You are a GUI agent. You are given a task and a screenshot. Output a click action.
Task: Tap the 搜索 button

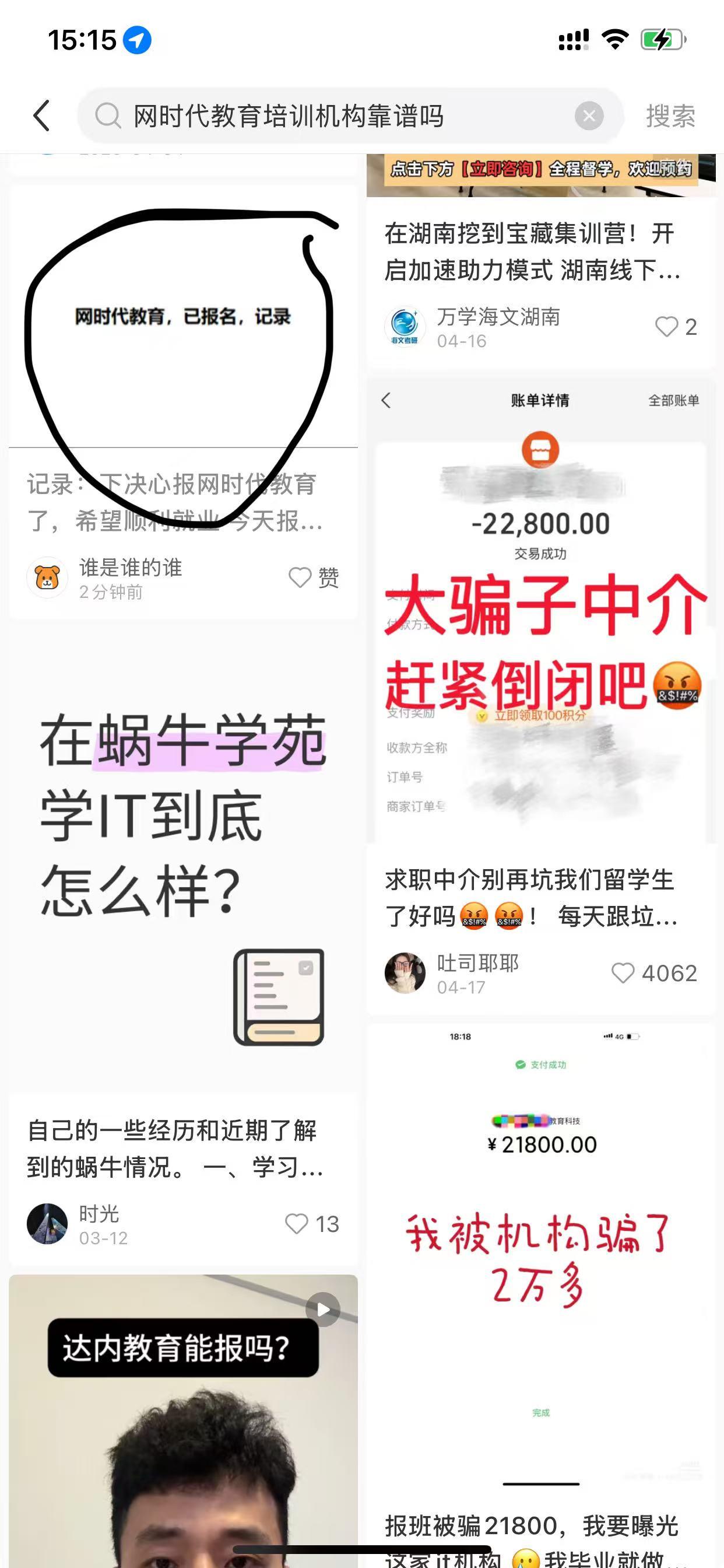coord(670,116)
